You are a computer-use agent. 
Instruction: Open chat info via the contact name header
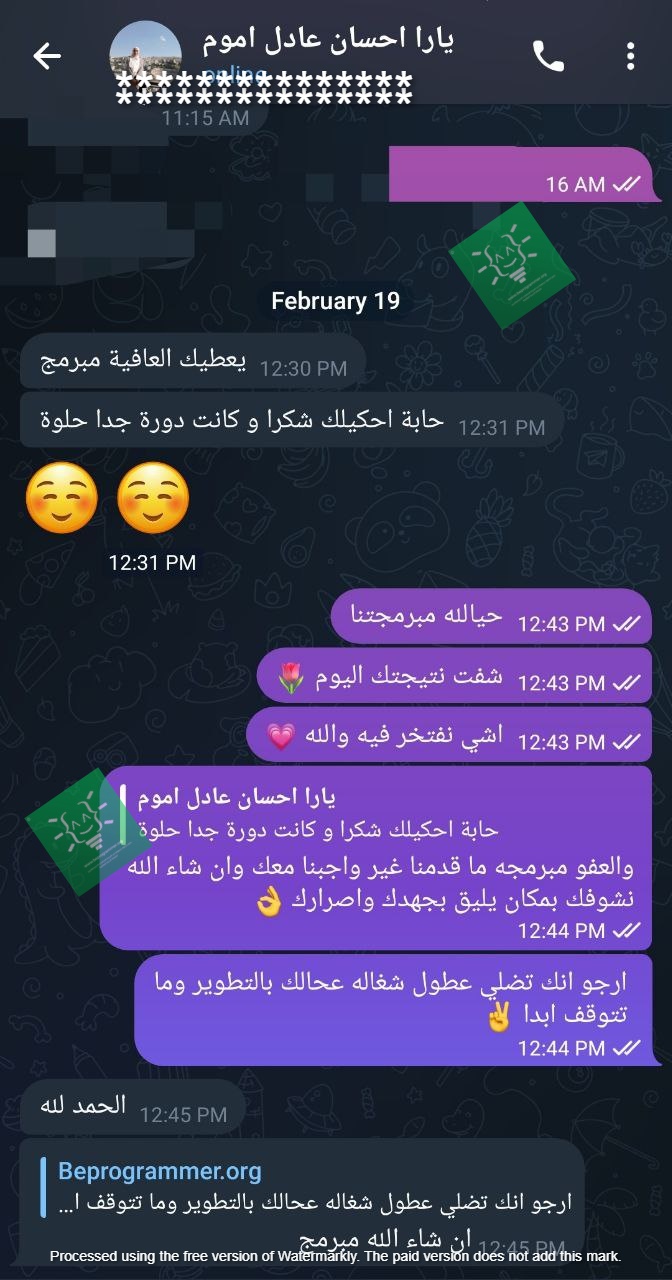pyautogui.click(x=328, y=42)
